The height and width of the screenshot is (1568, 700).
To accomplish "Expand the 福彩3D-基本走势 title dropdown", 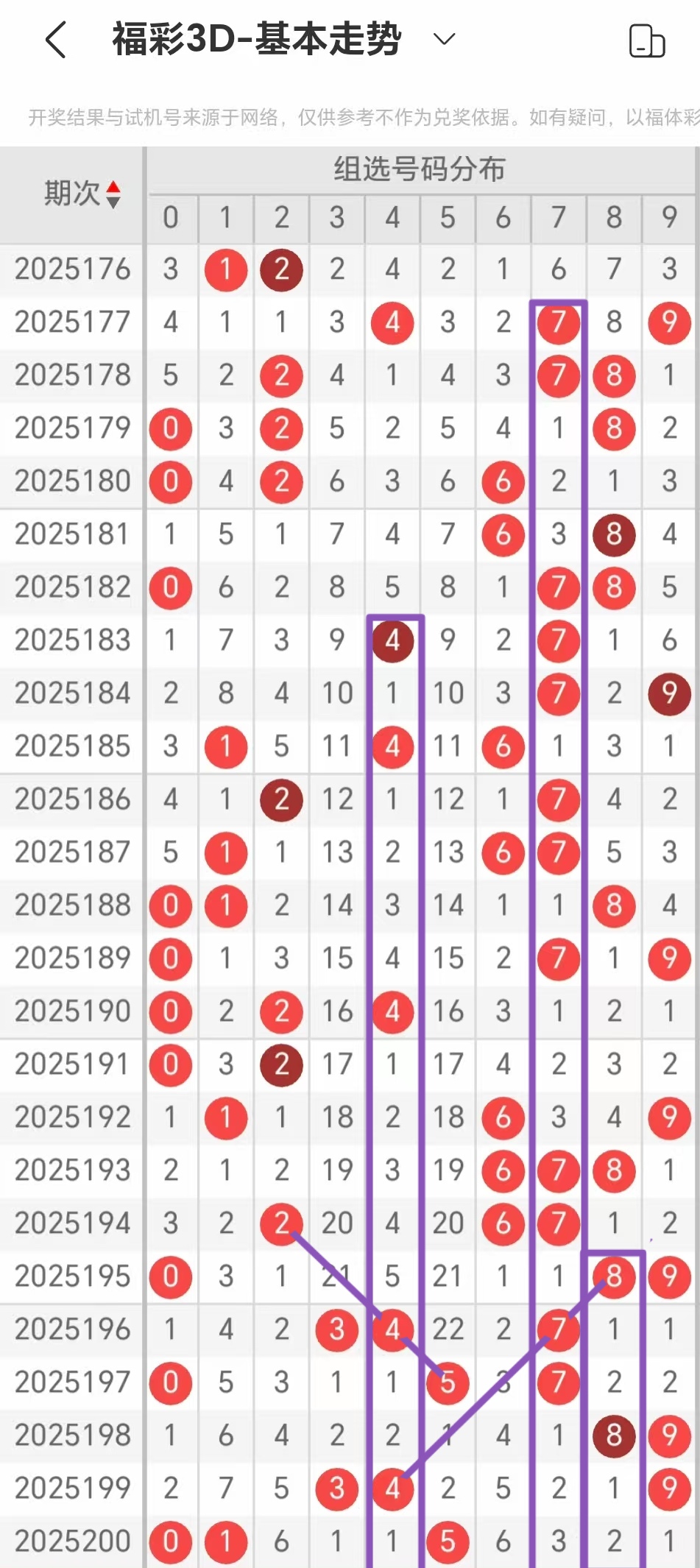I will click(444, 39).
